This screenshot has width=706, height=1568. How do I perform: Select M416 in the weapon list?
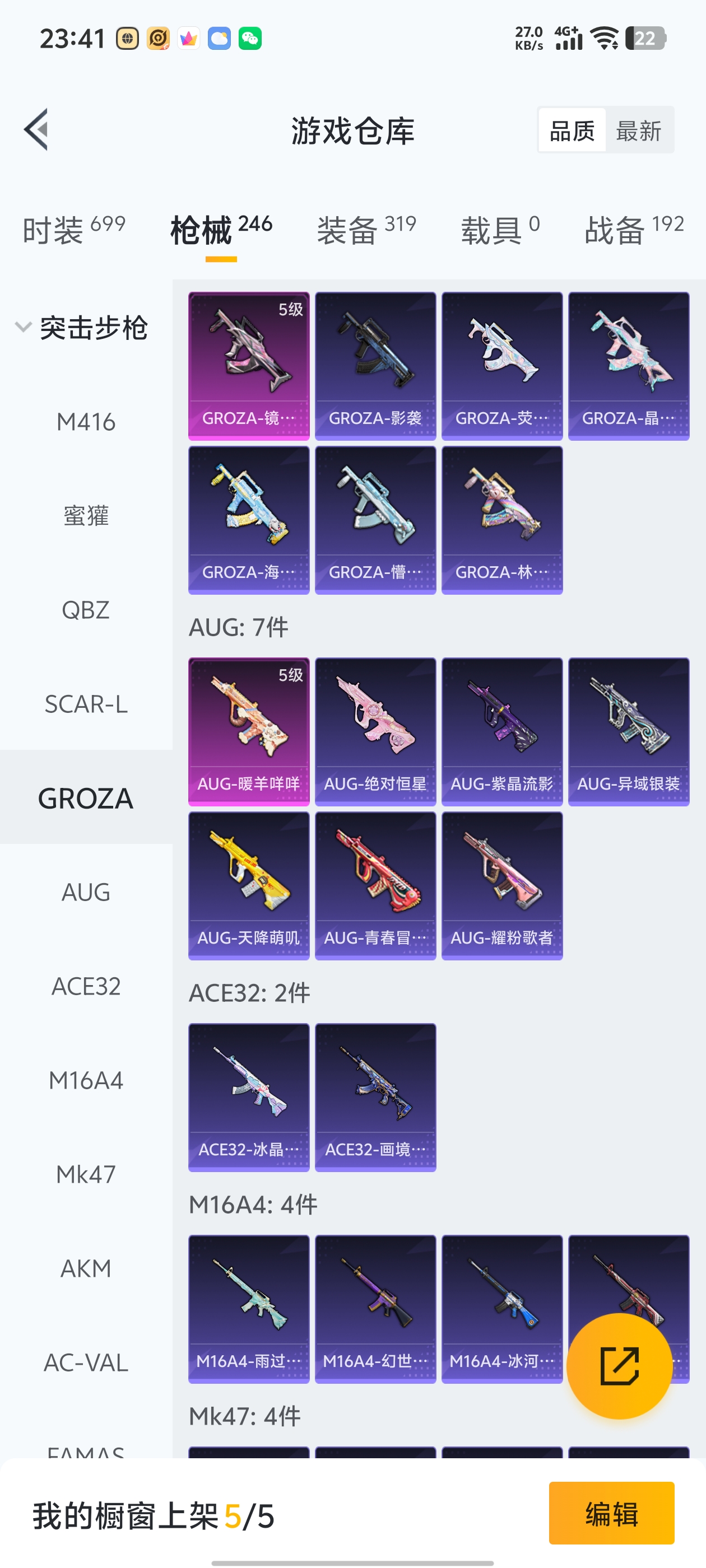86,422
